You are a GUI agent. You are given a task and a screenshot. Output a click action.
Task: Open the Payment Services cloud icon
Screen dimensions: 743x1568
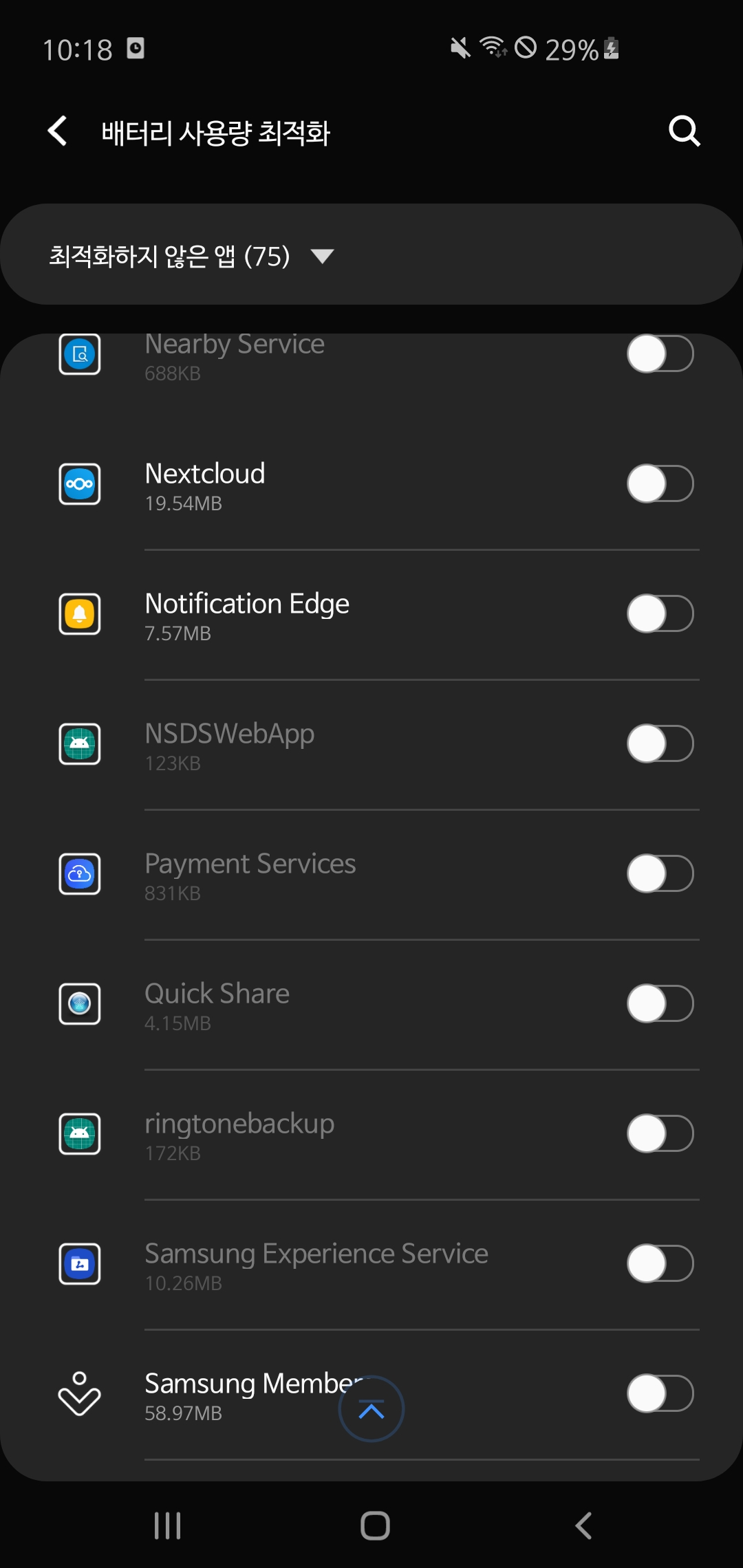[x=80, y=874]
